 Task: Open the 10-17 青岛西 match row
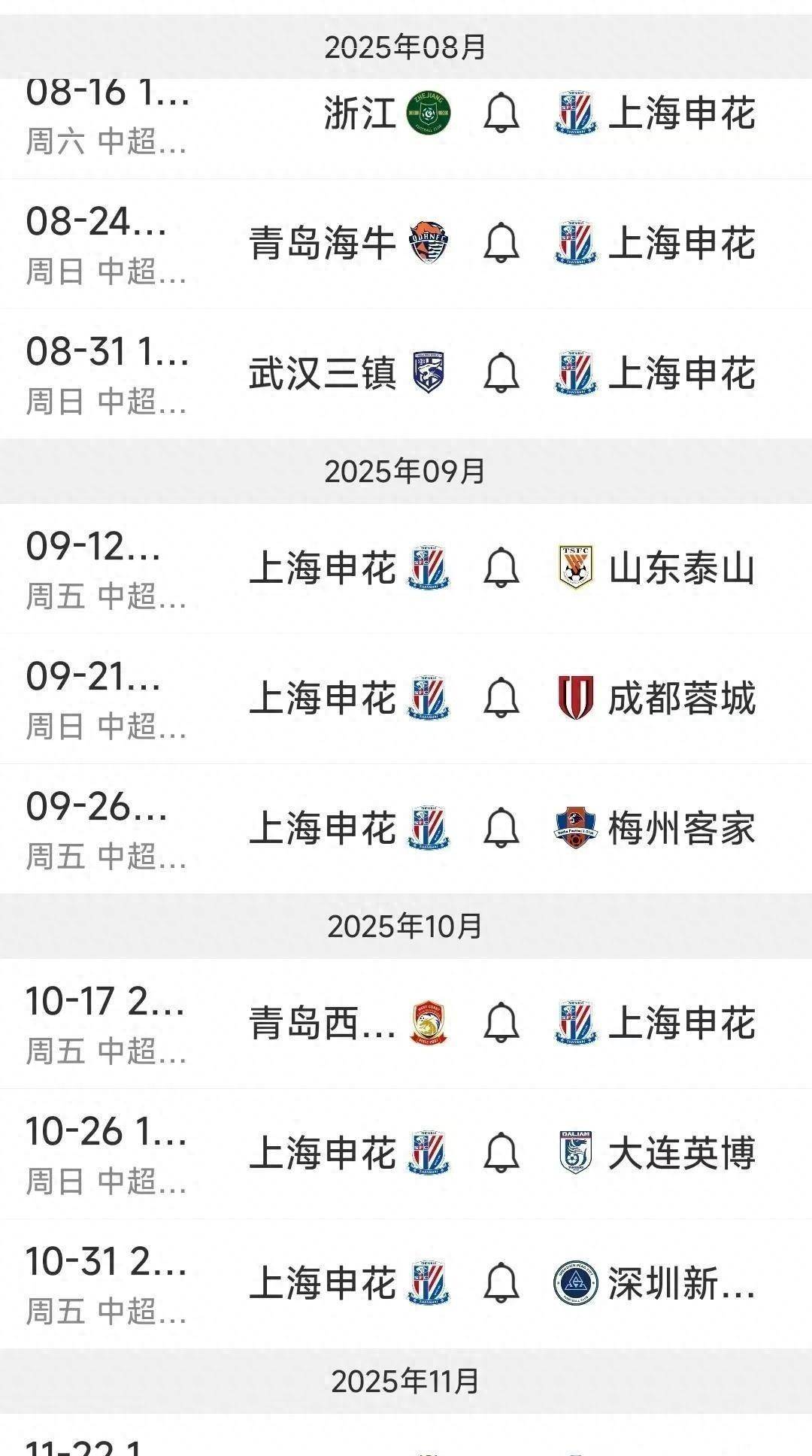105,1023
